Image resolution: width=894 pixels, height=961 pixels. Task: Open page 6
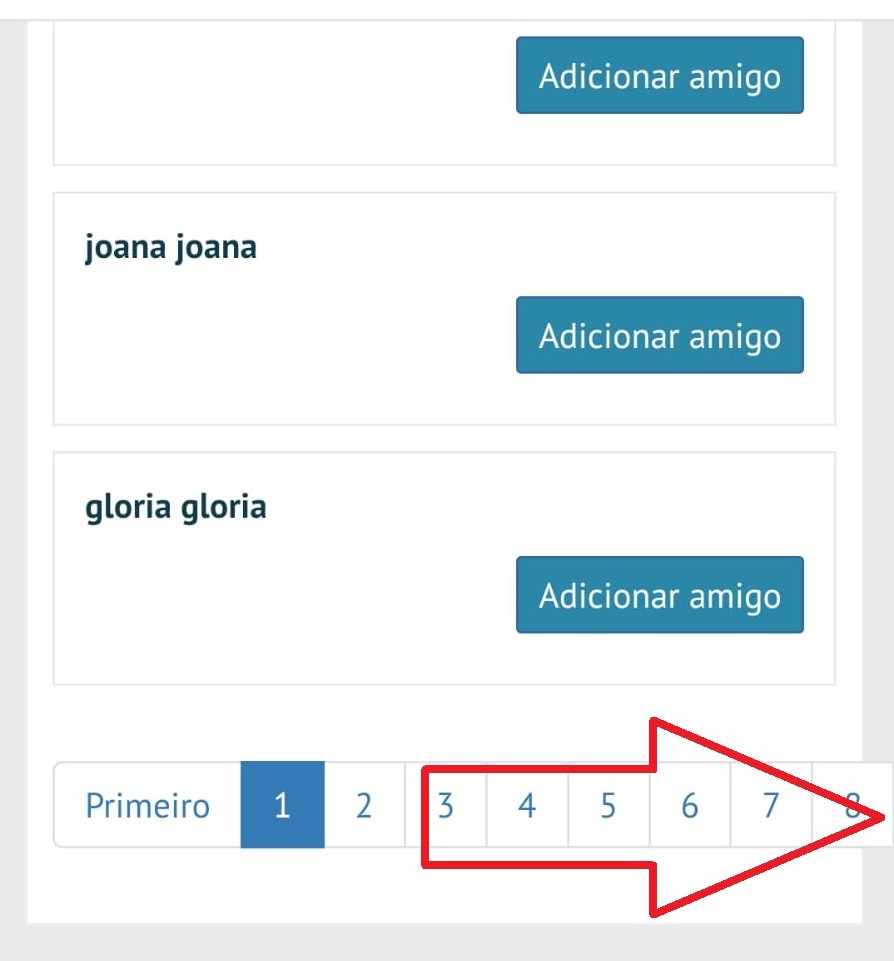pos(689,805)
